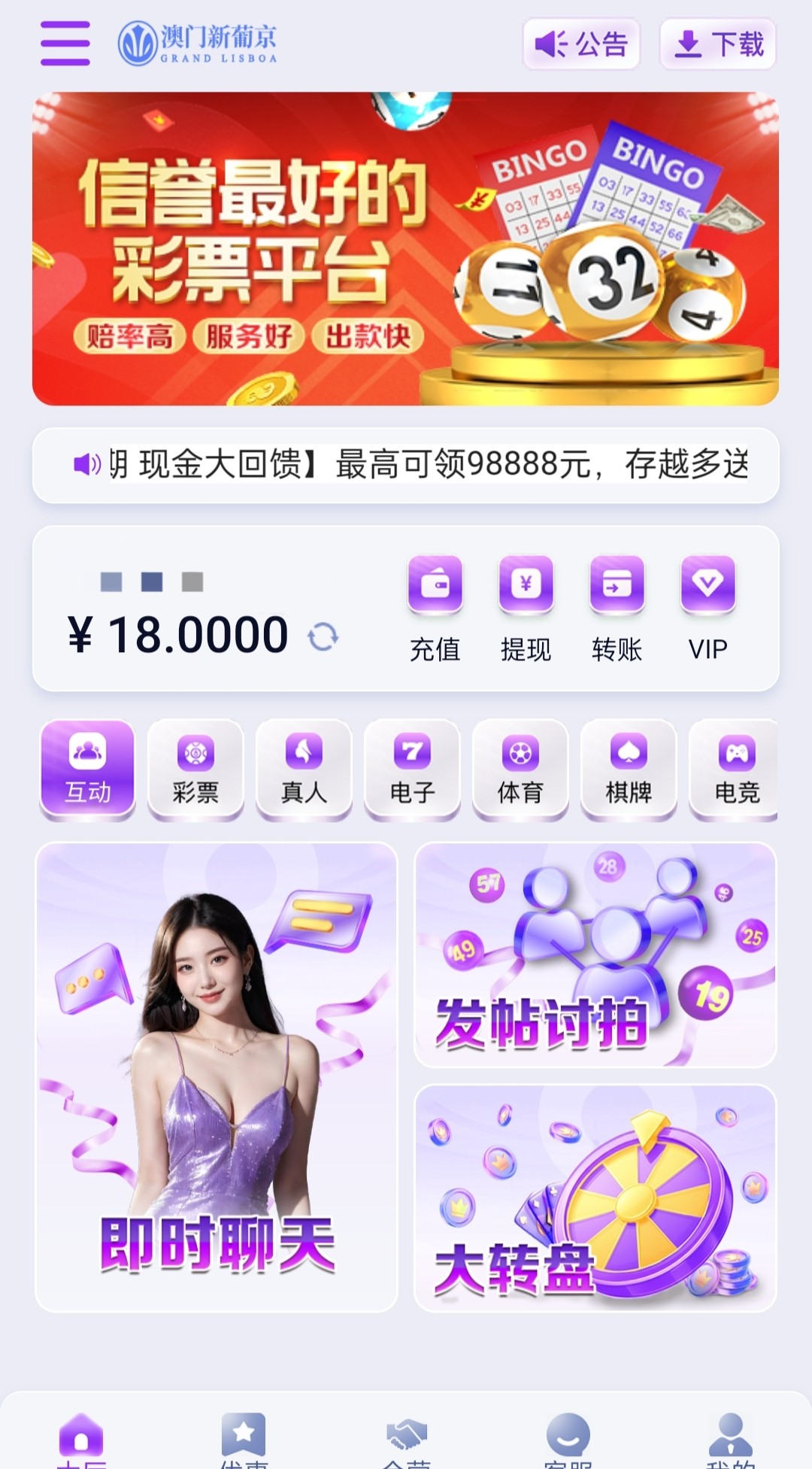
Task: Switch to the 电竞 category
Action: [735, 769]
